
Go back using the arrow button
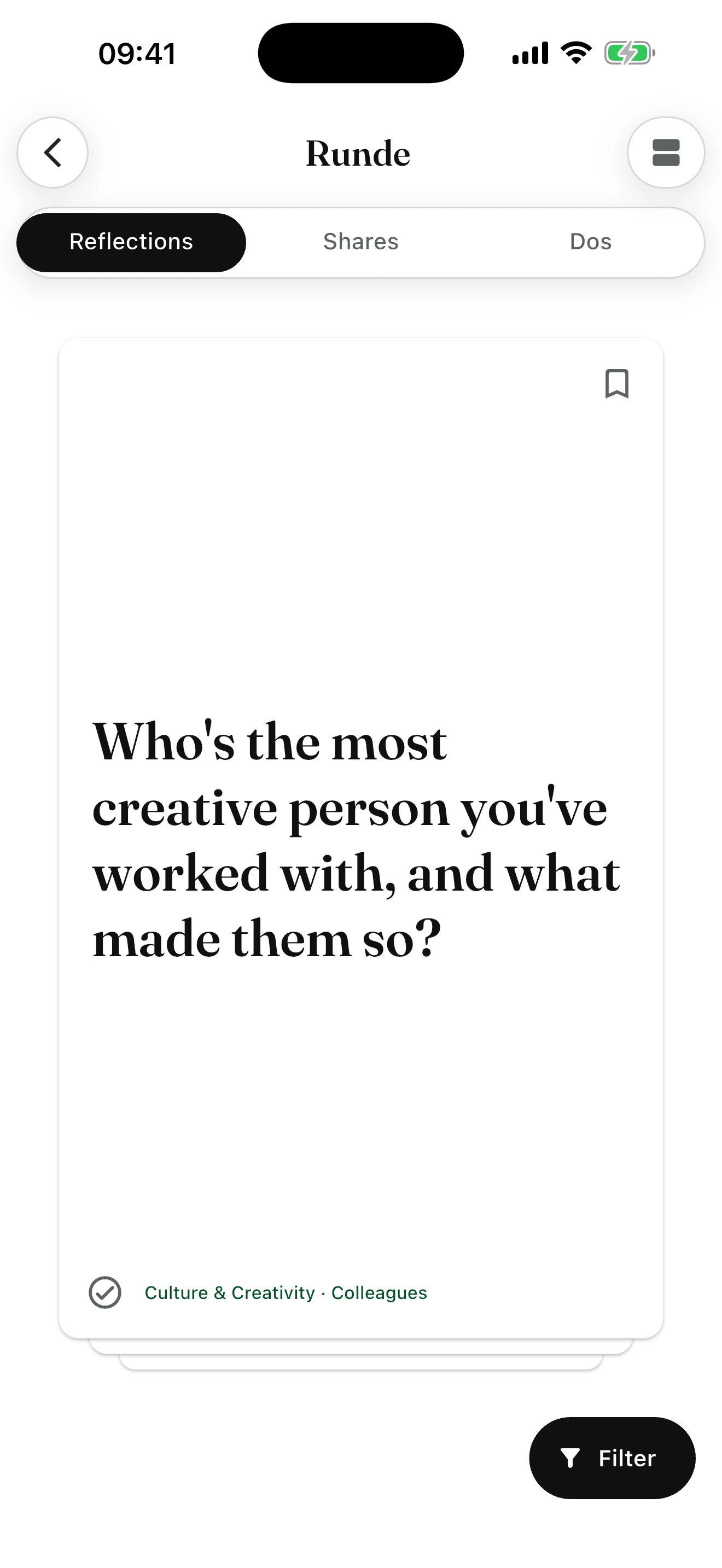pyautogui.click(x=53, y=152)
